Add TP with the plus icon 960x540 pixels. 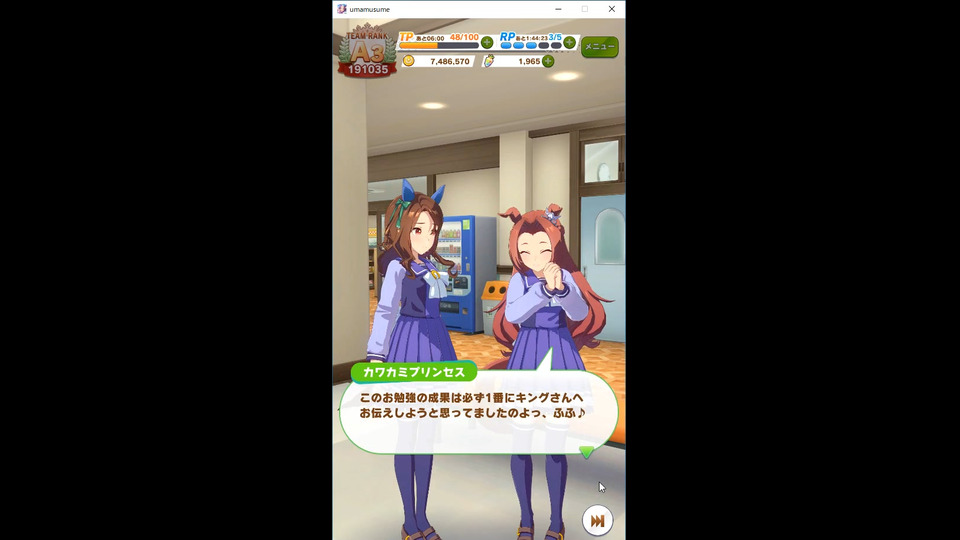coord(487,42)
